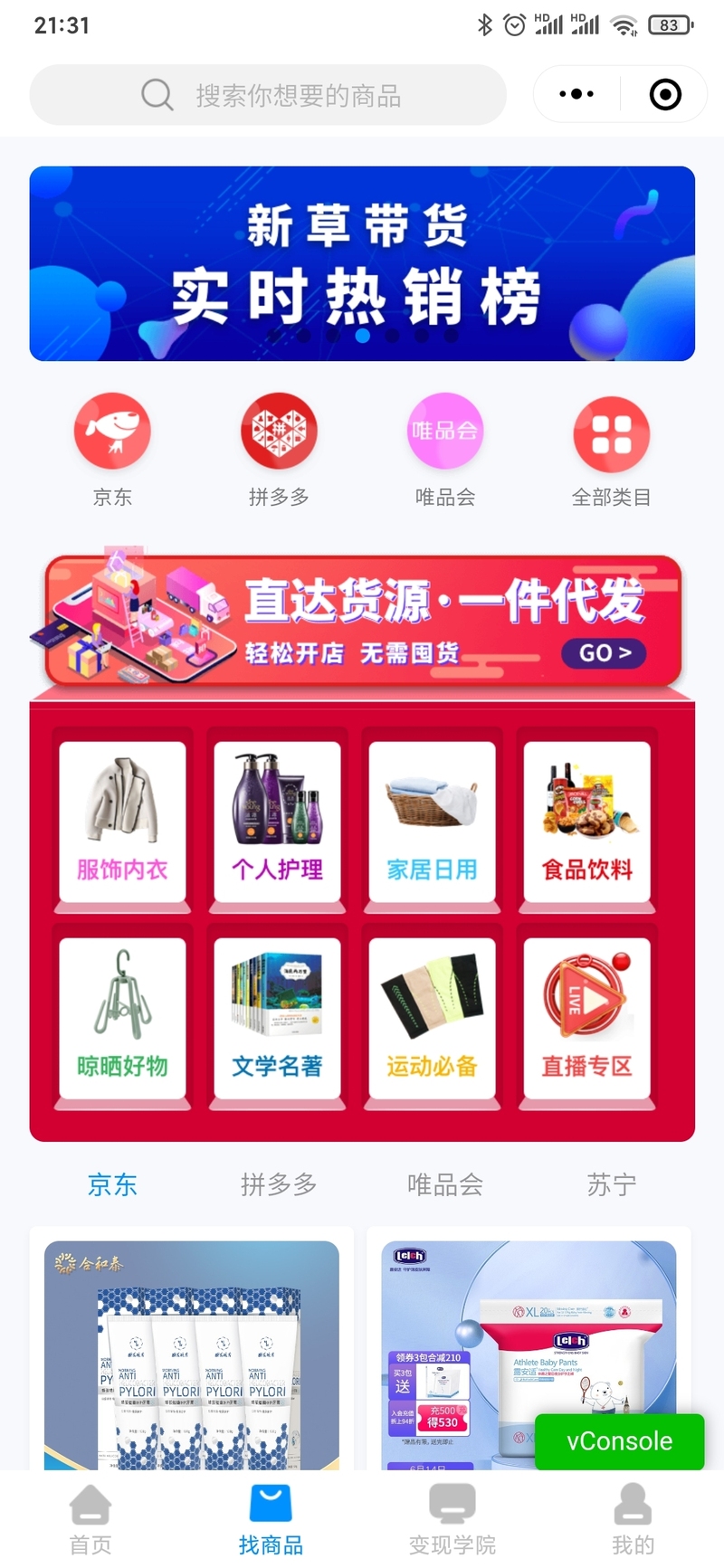Screen dimensions: 724x1568
Task: Open the mini program more-options menu
Action: tap(576, 94)
